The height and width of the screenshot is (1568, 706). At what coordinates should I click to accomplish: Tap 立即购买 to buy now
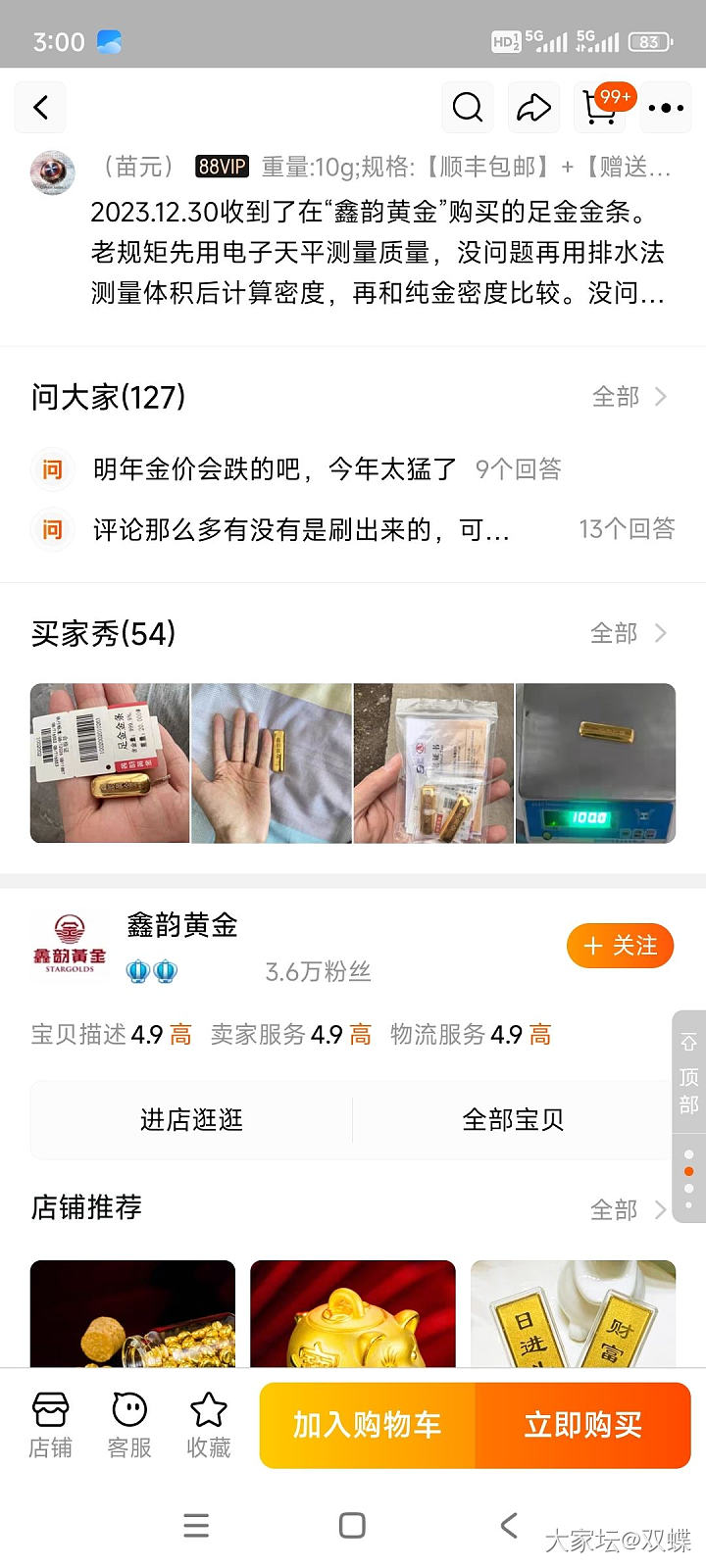[582, 1425]
